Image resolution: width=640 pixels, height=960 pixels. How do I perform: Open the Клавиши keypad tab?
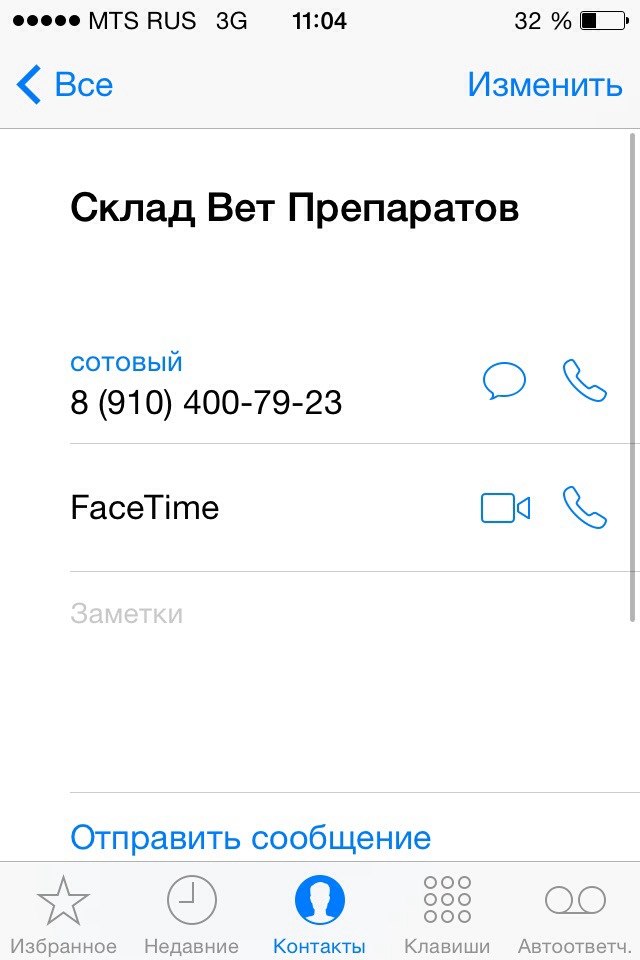447,915
